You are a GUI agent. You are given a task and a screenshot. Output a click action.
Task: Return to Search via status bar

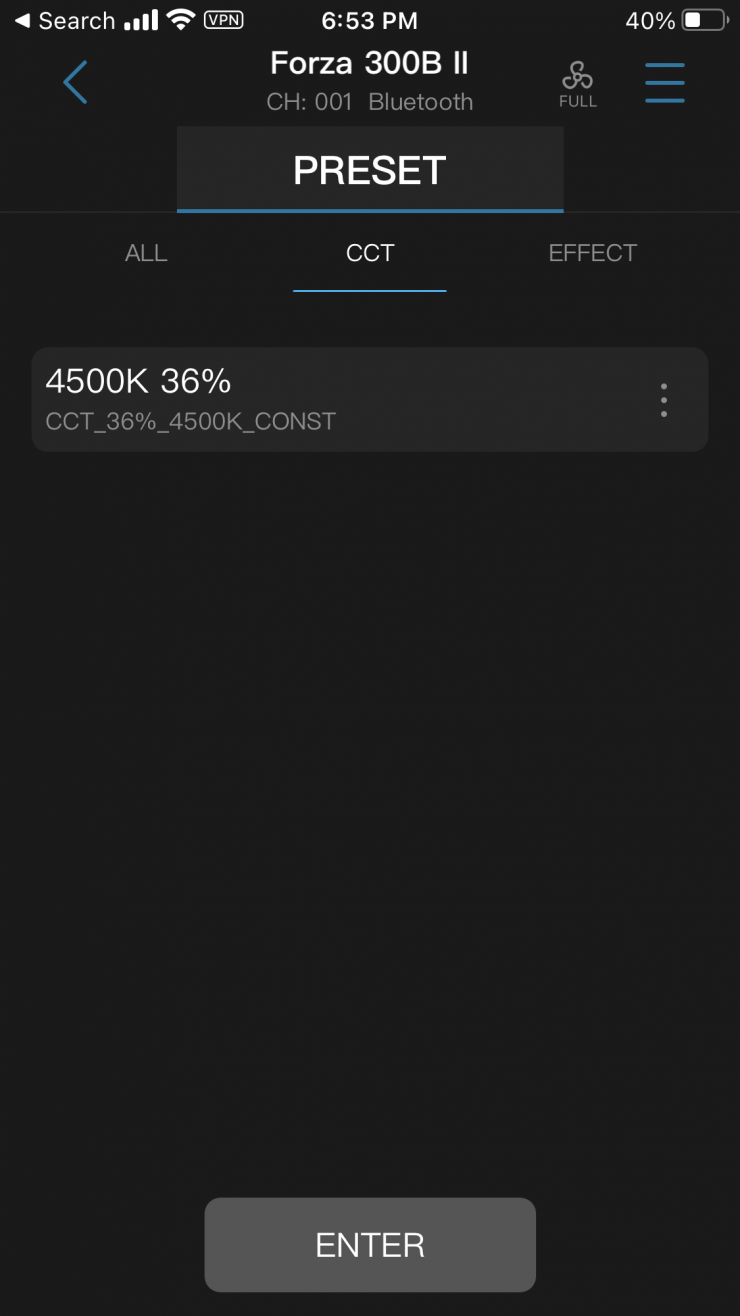pos(64,21)
